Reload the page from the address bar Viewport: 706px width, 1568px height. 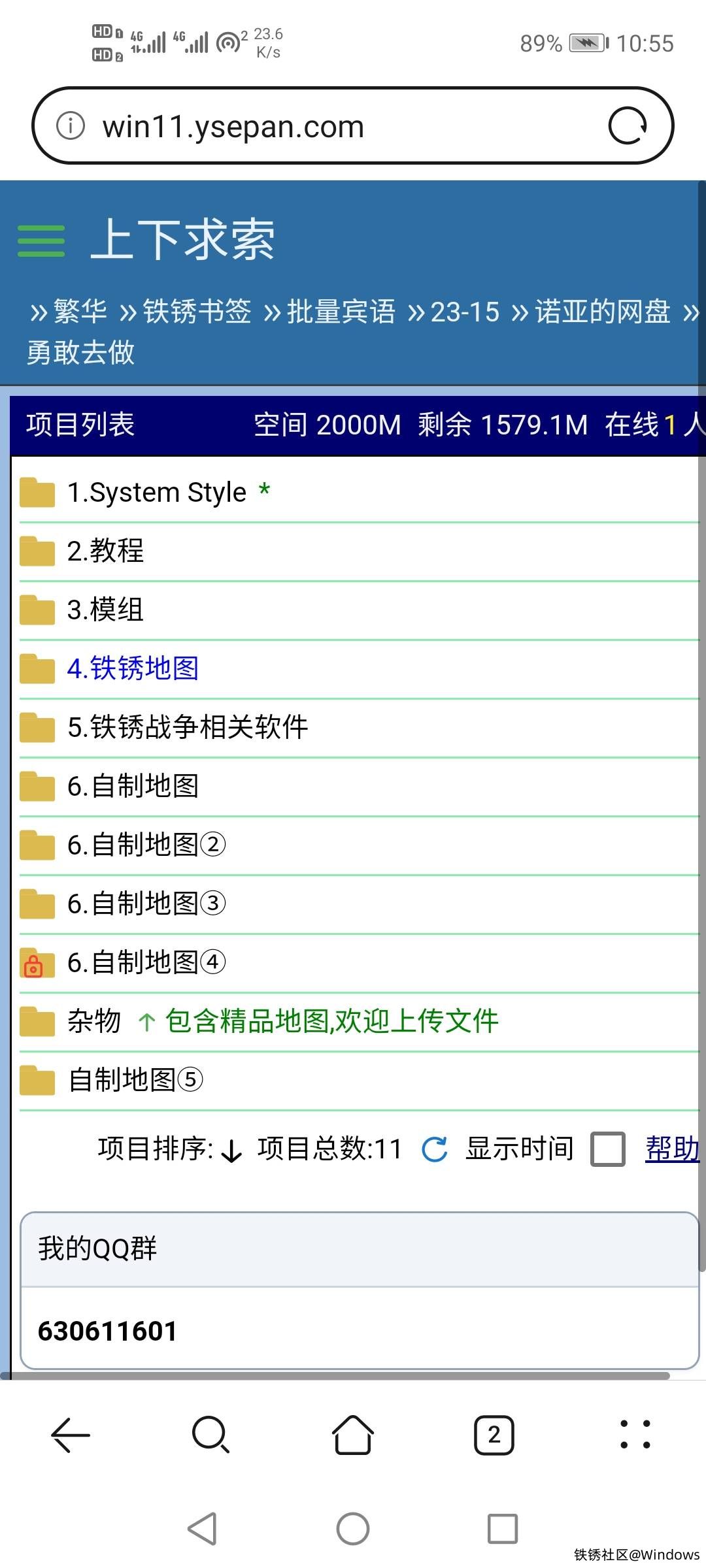(x=628, y=125)
